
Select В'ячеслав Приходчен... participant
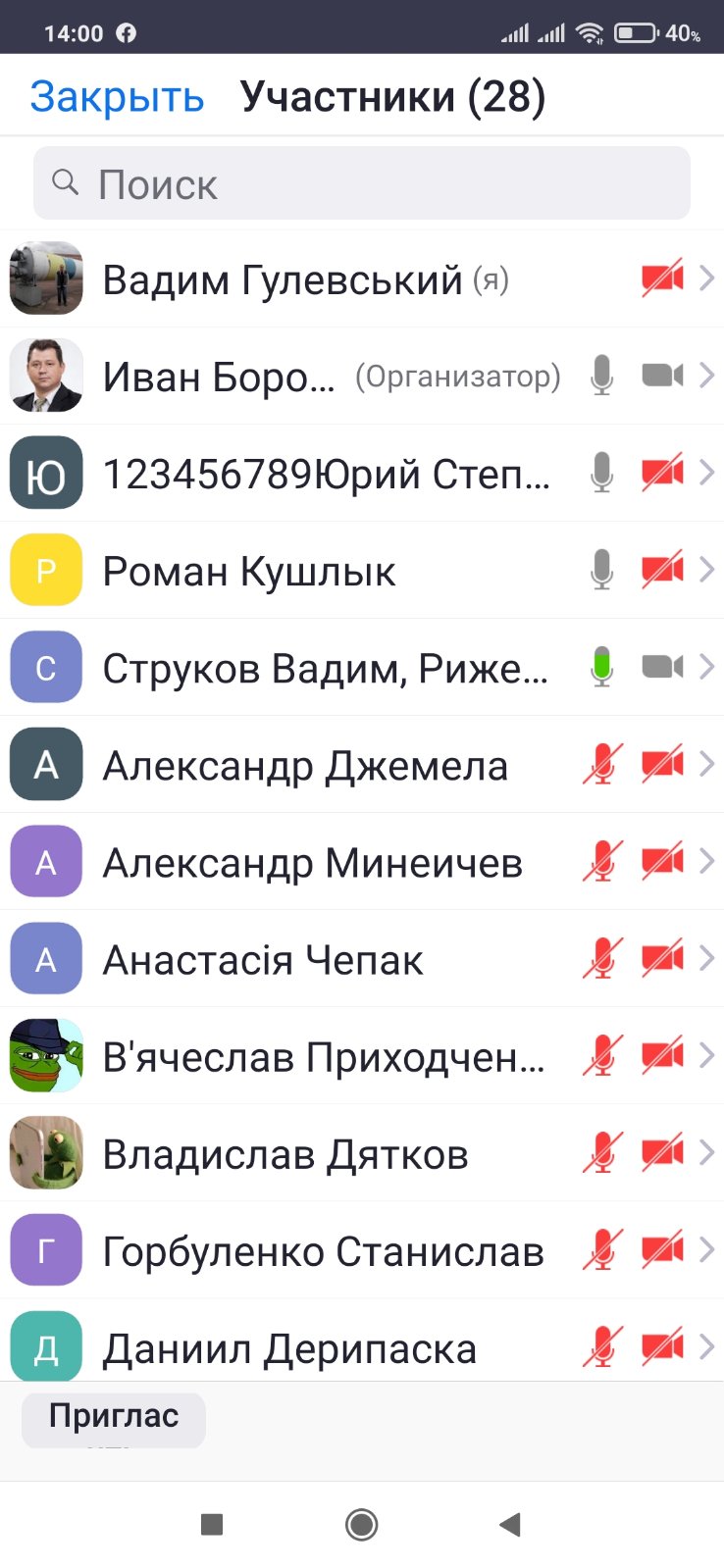[x=324, y=1057]
